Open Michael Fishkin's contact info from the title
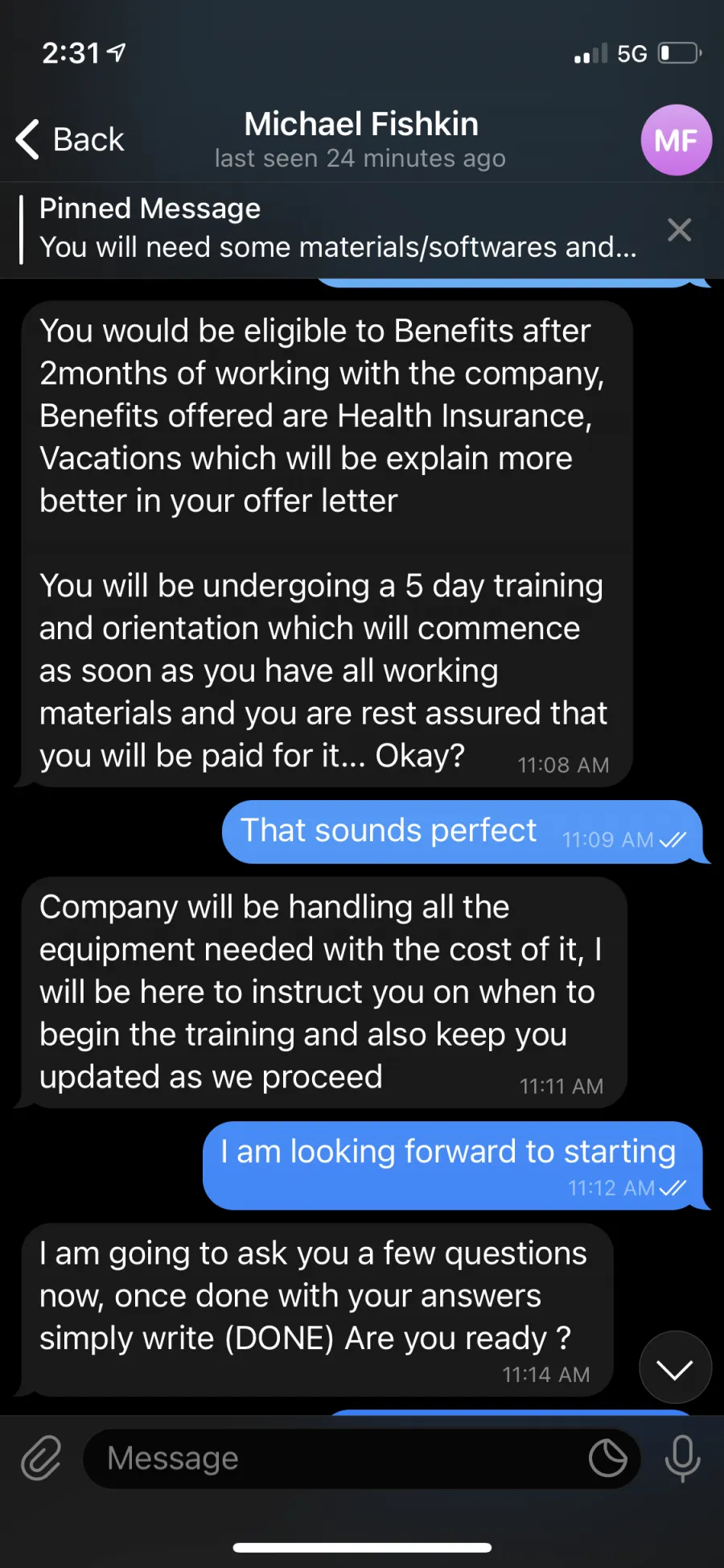 (x=361, y=138)
